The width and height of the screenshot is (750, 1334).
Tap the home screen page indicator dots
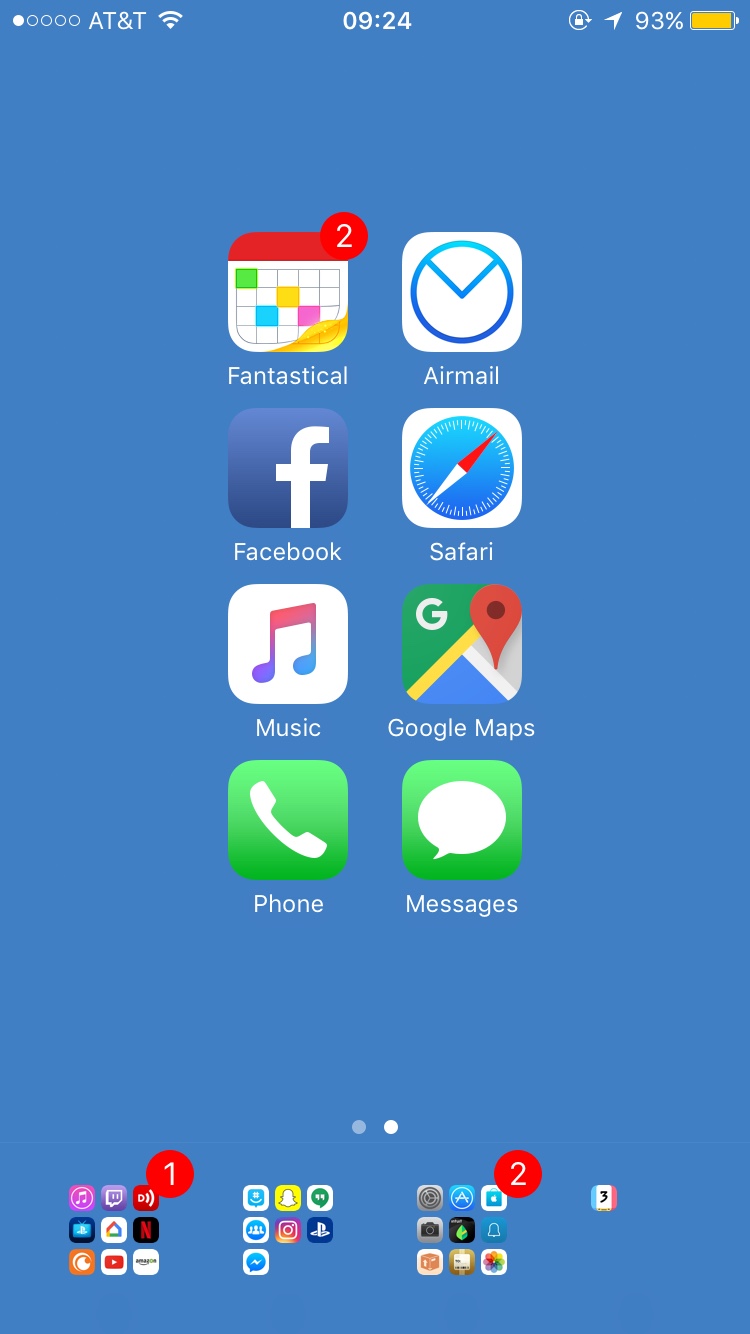(375, 1127)
